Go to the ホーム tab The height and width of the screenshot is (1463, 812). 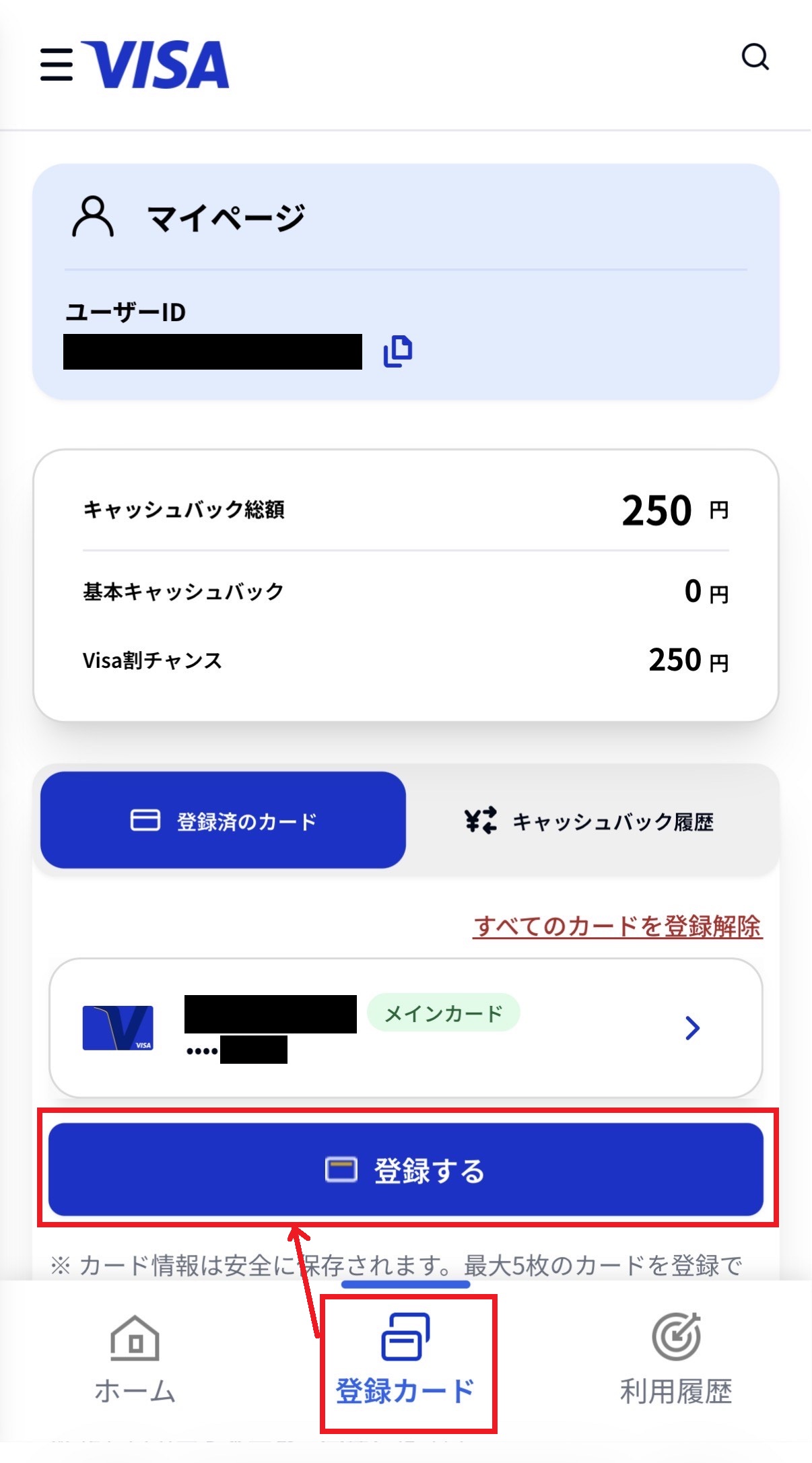(x=135, y=1360)
